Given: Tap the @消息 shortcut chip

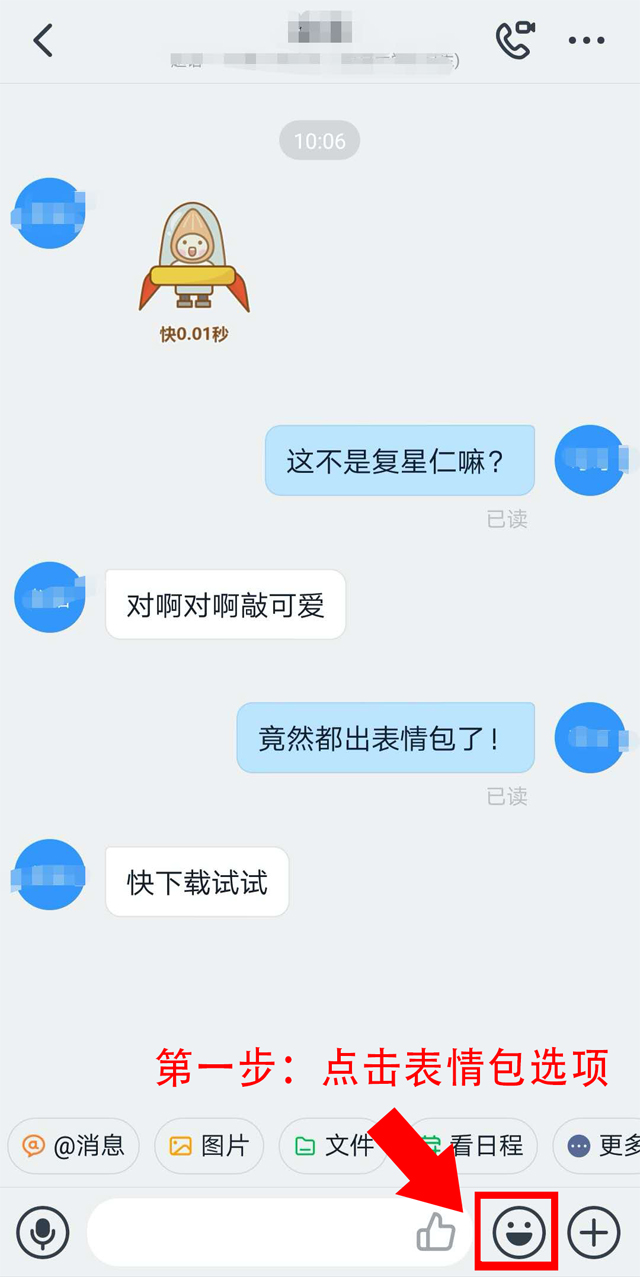Looking at the screenshot, I should pos(73,1146).
